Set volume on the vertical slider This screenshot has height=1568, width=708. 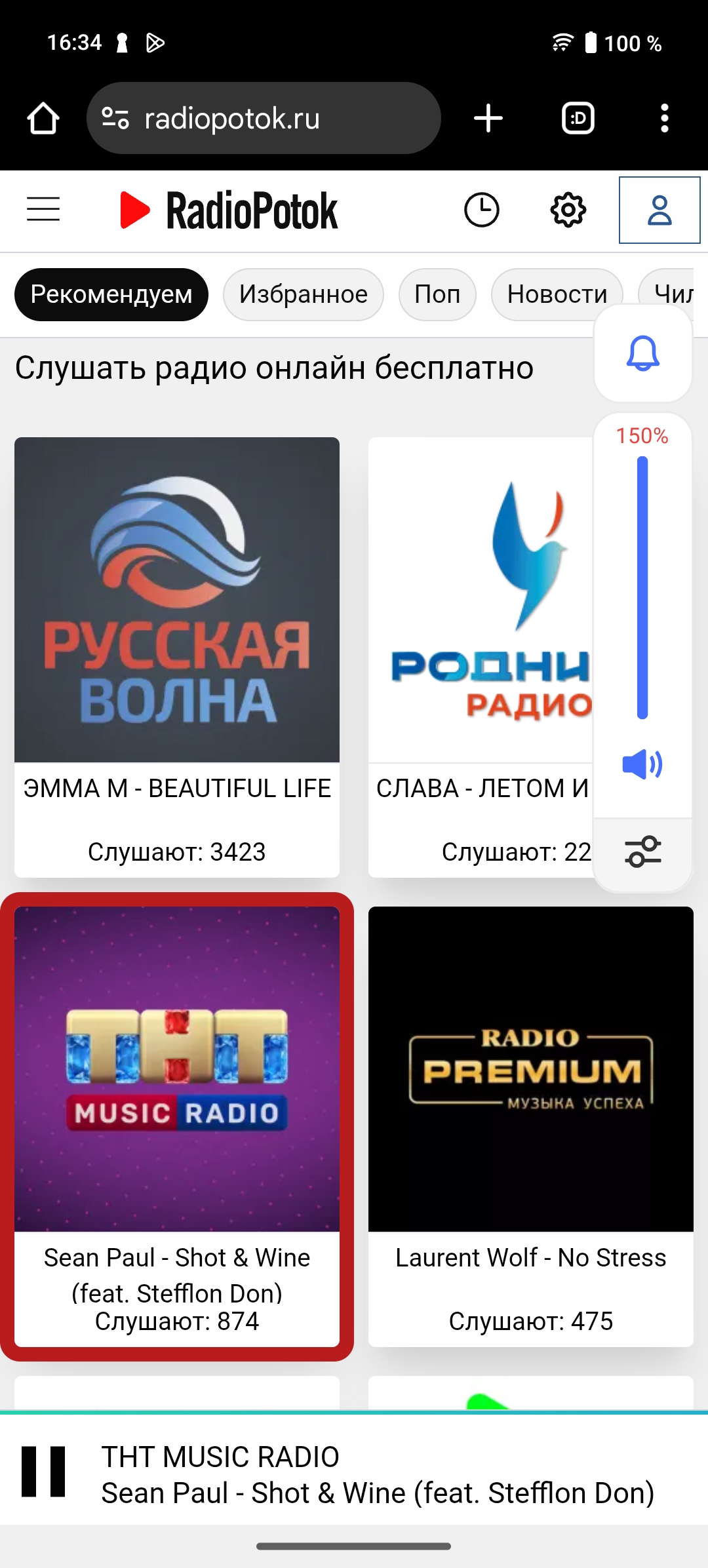point(642,587)
